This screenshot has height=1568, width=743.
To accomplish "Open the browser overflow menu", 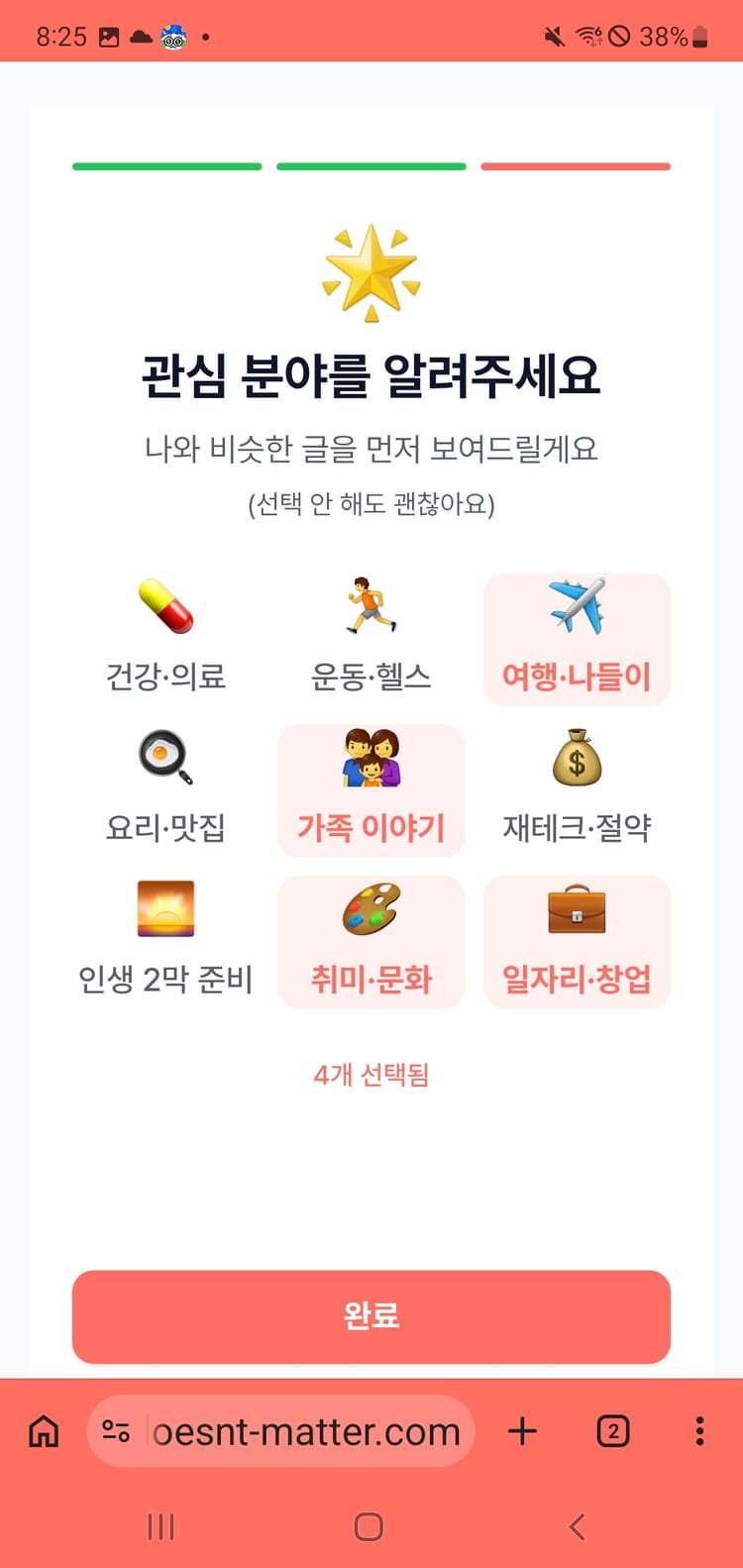I will point(699,1431).
